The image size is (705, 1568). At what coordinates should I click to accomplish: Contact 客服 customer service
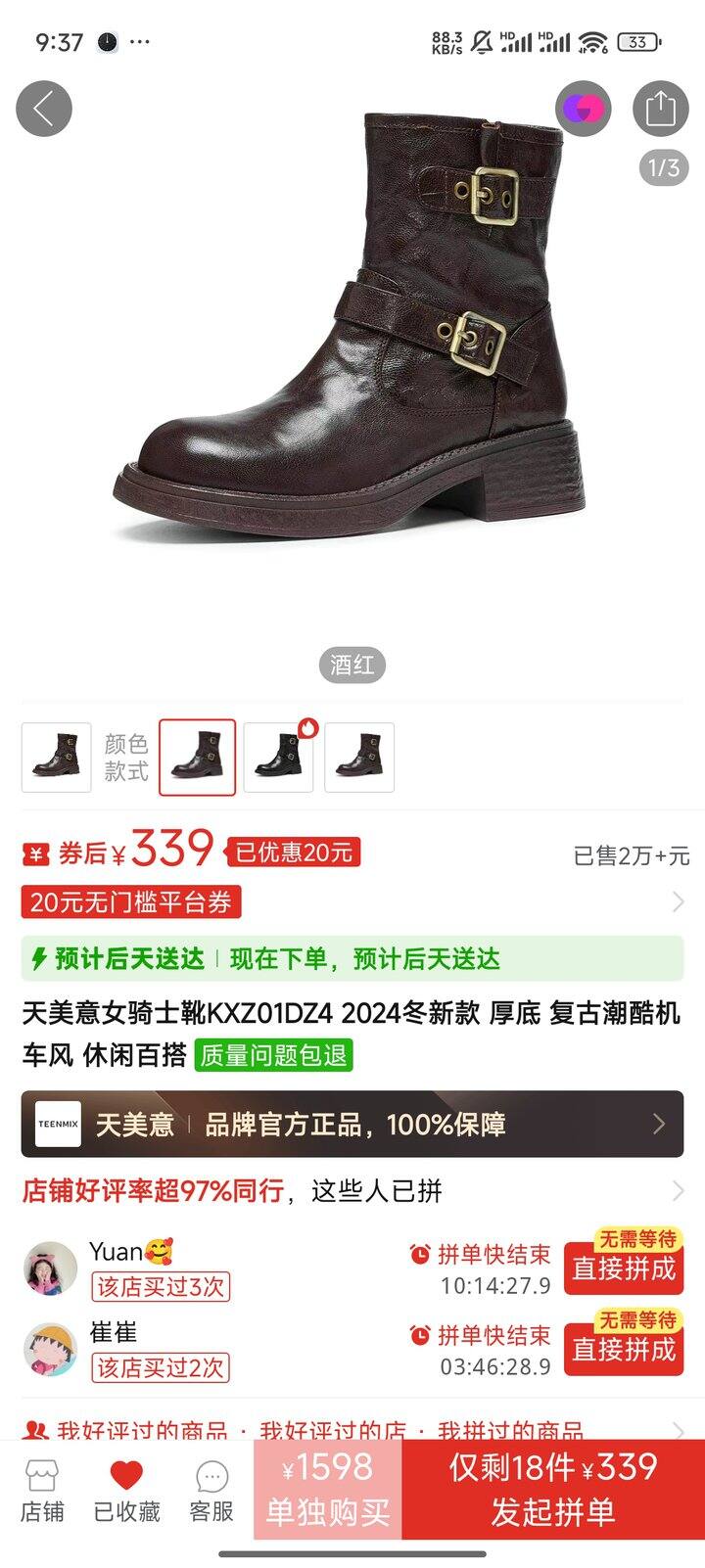[211, 1492]
